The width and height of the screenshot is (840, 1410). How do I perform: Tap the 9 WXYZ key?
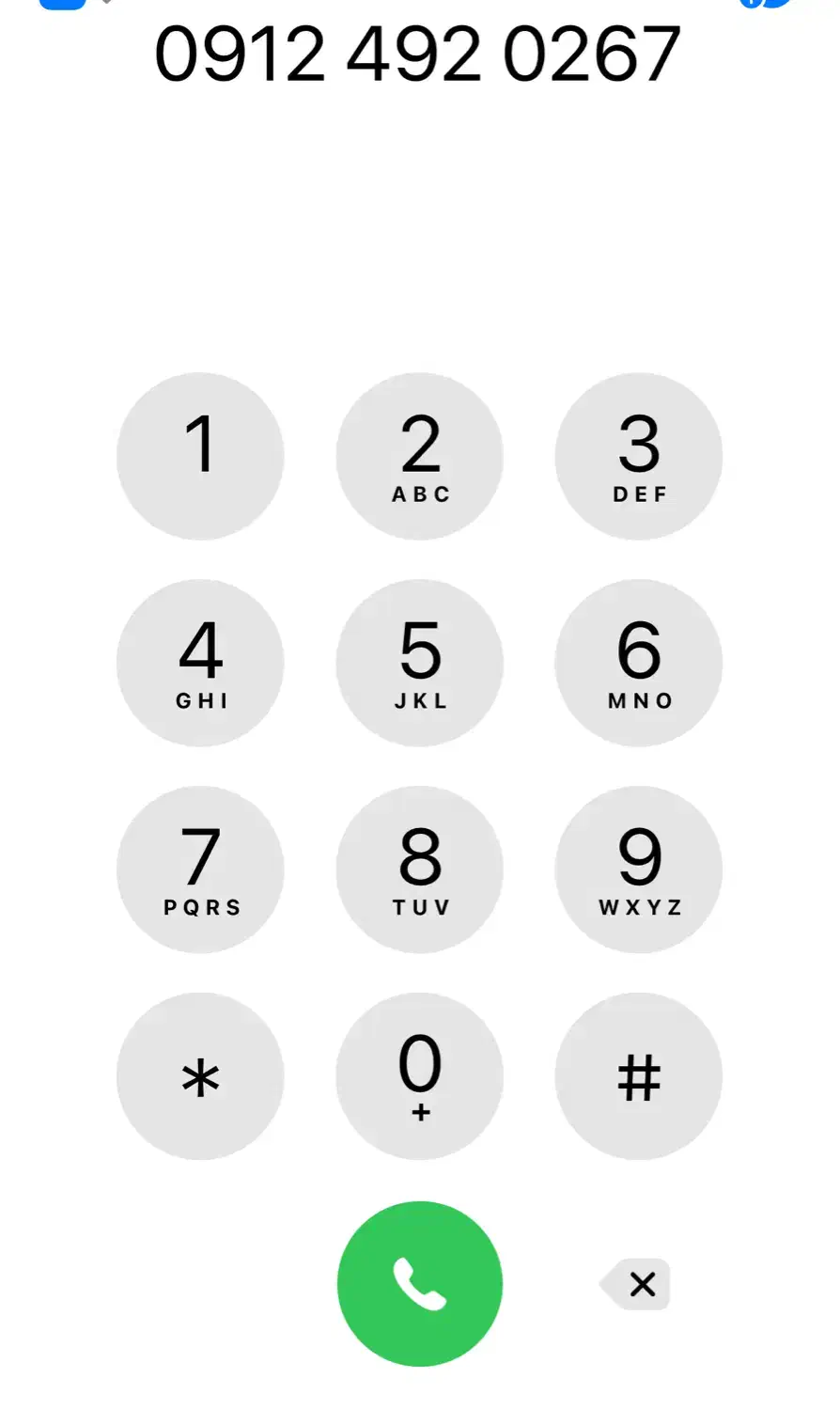[639, 870]
